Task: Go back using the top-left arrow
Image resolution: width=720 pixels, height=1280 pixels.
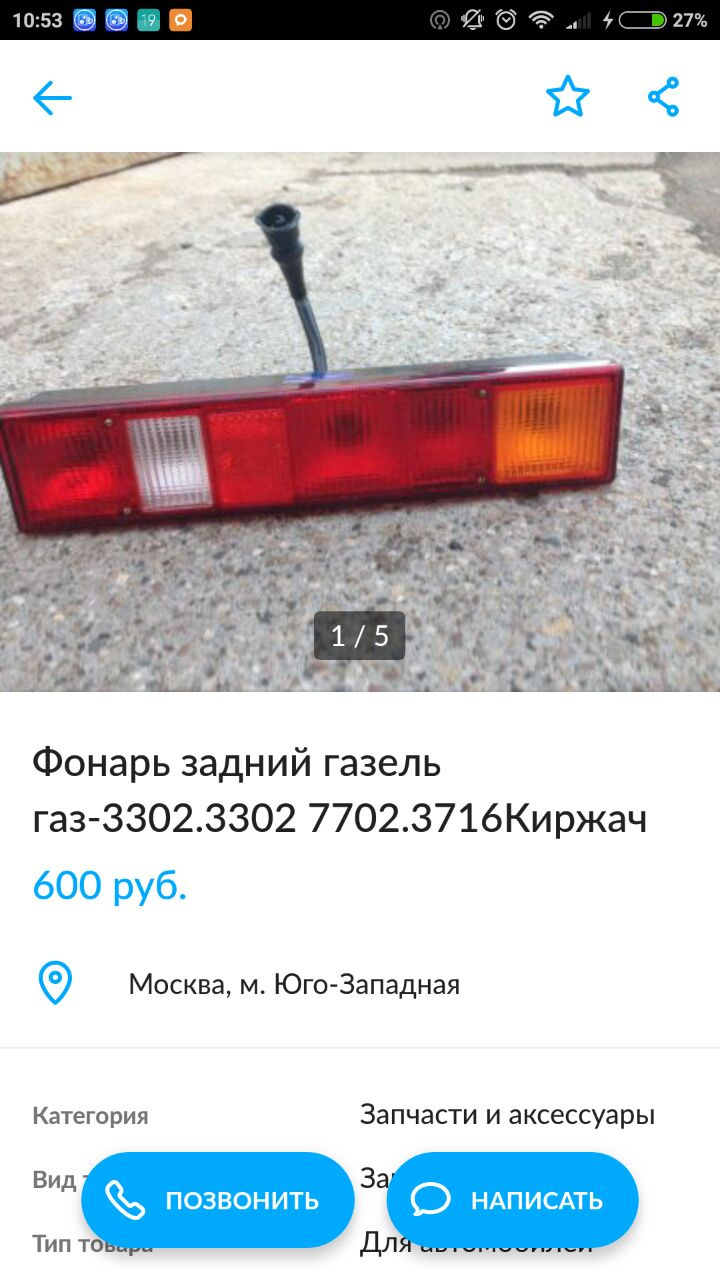Action: click(x=52, y=98)
